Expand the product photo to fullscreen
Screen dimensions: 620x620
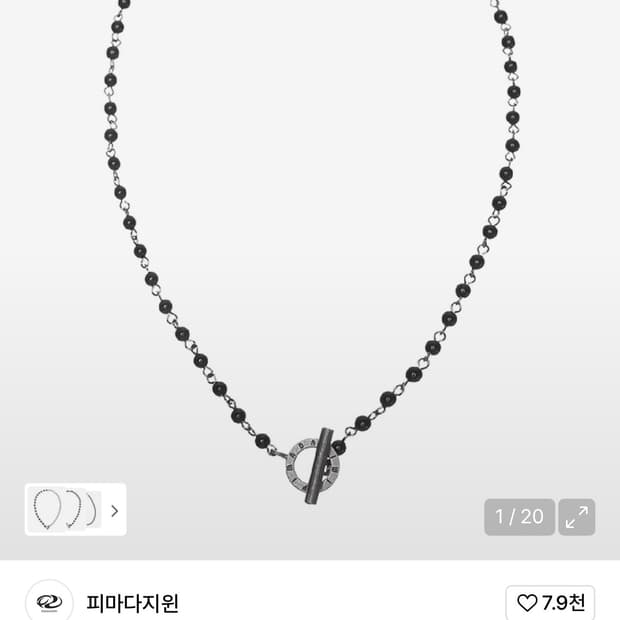[577, 517]
